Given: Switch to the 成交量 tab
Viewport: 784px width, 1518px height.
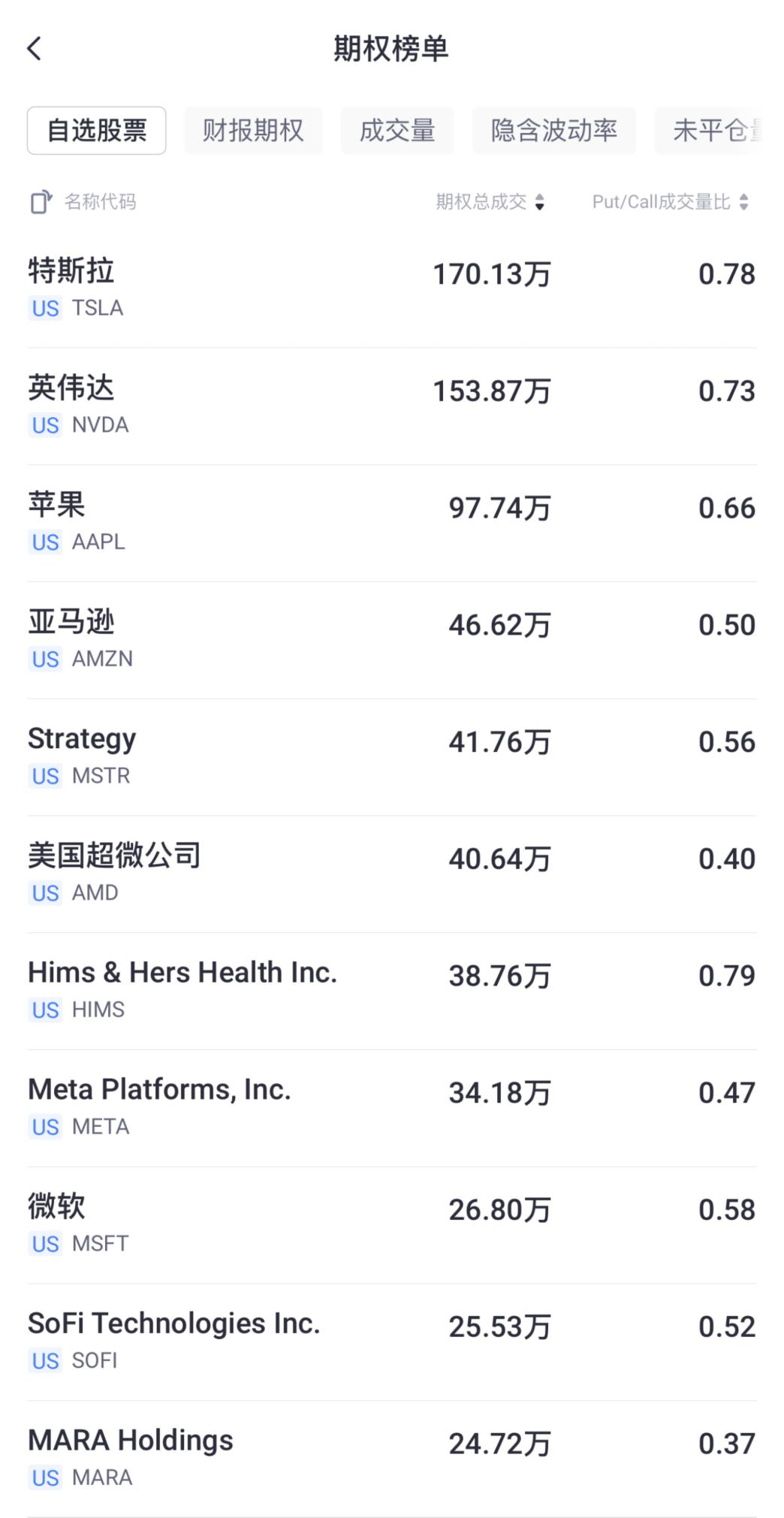Looking at the screenshot, I should (397, 131).
